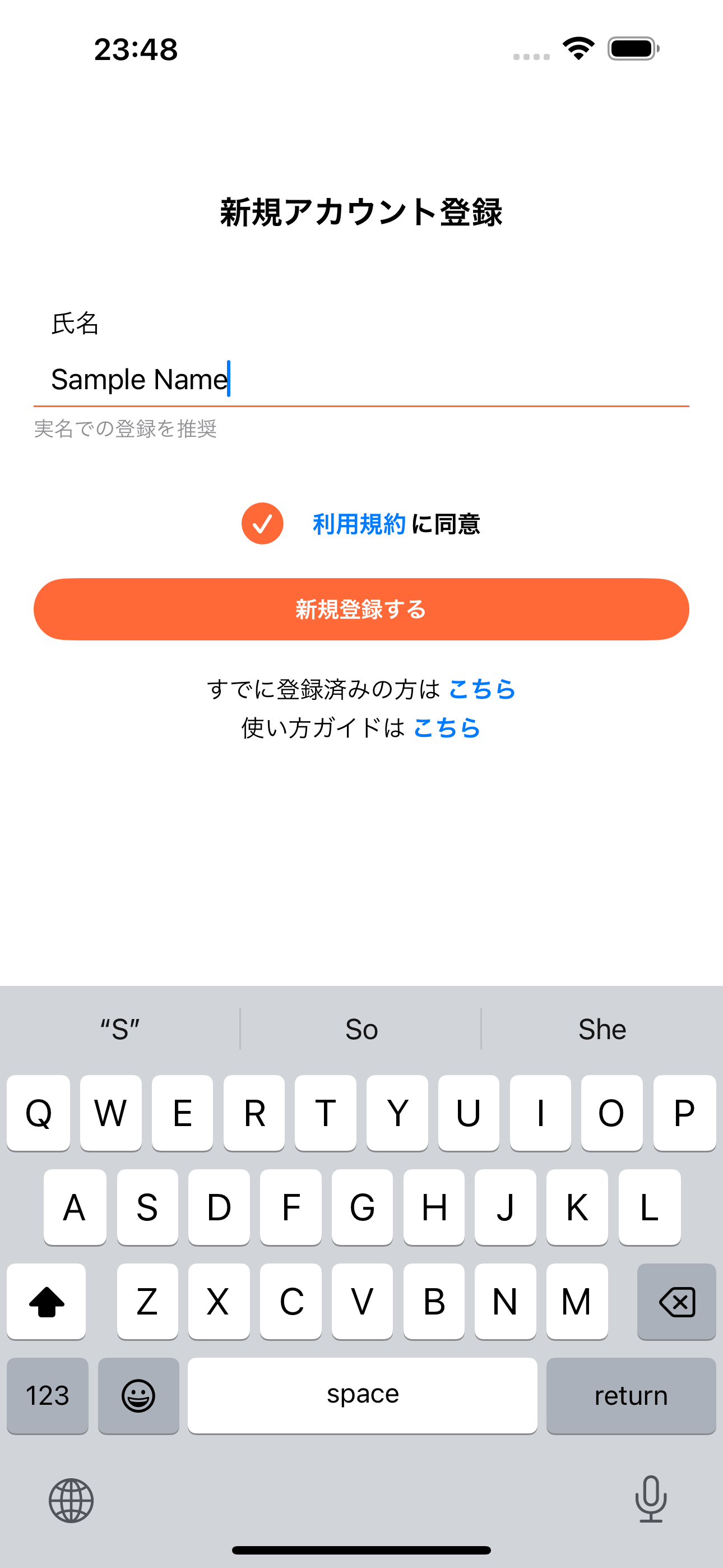This screenshot has width=723, height=1568.
Task: Tap the orange checkmark agreement icon
Action: click(262, 524)
